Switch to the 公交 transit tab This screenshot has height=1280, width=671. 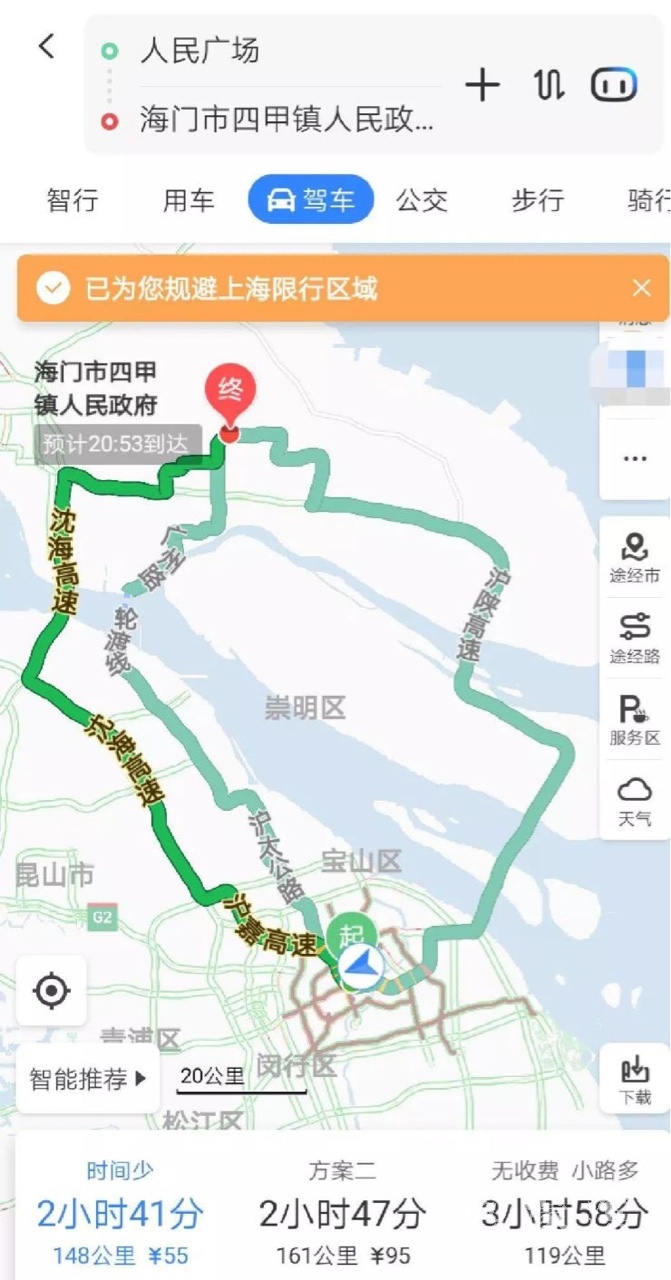421,200
